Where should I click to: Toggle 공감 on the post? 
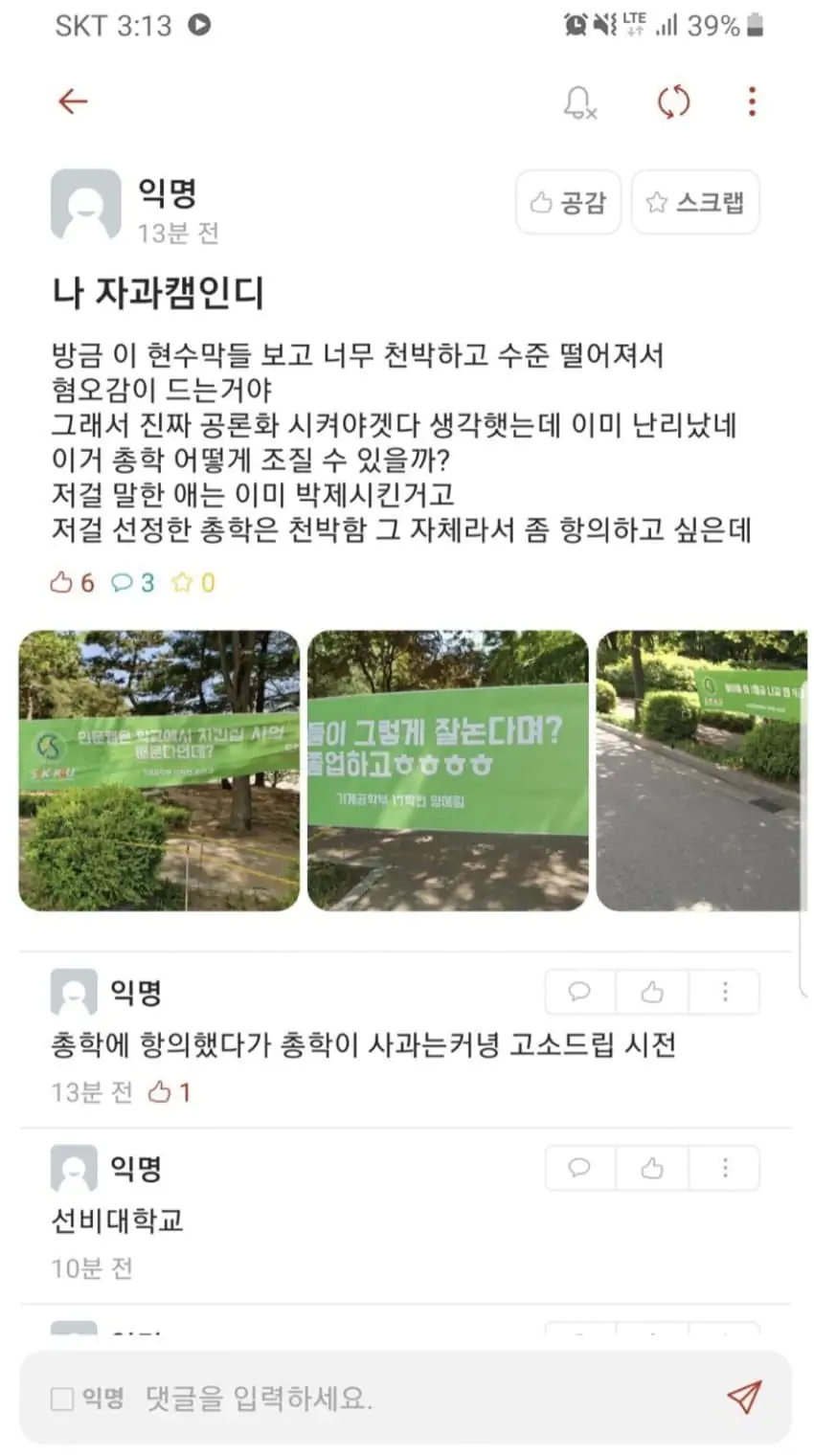tap(568, 202)
